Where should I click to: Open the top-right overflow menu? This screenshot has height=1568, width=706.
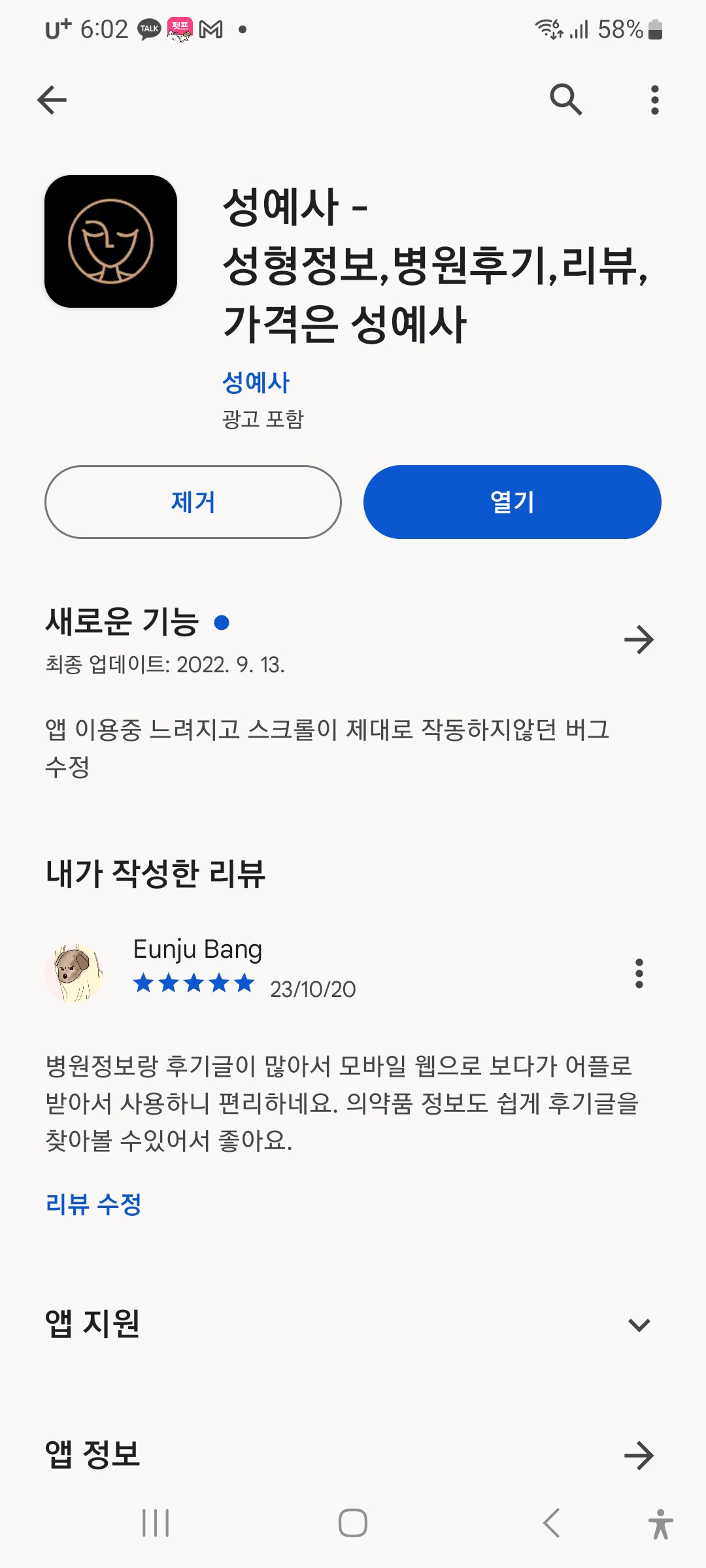654,100
